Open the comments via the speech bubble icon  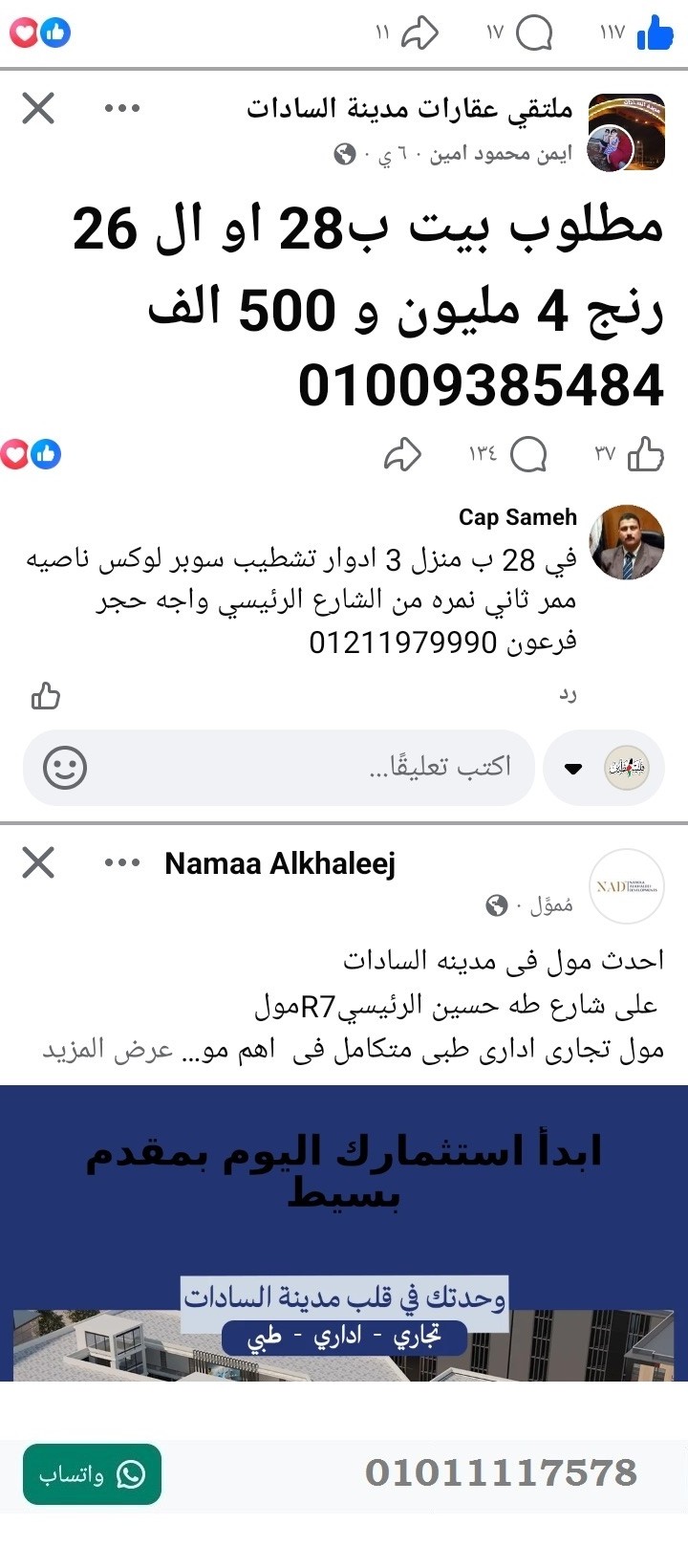coord(535,32)
